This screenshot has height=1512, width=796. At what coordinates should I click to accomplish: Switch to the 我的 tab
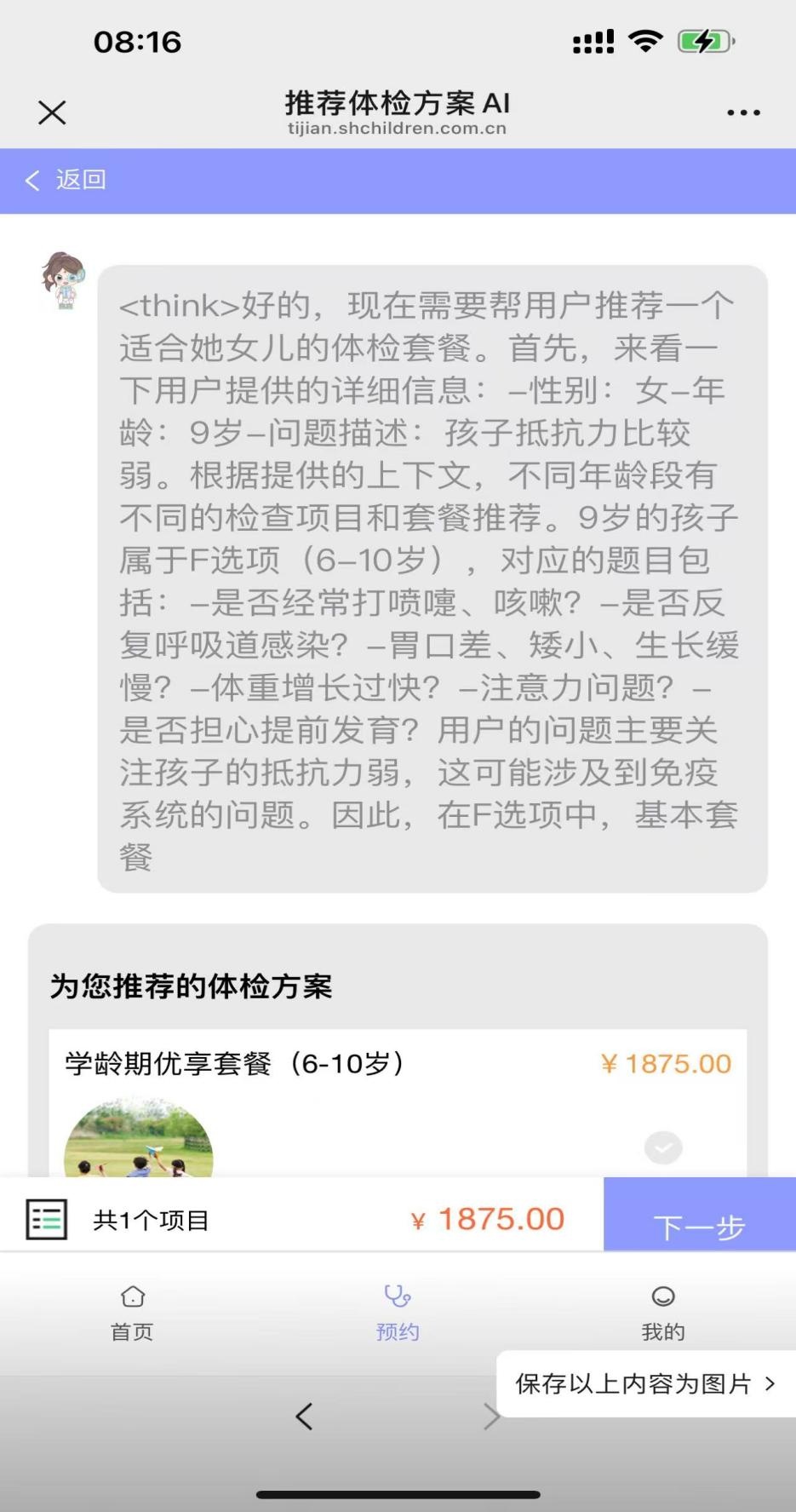tap(662, 1313)
